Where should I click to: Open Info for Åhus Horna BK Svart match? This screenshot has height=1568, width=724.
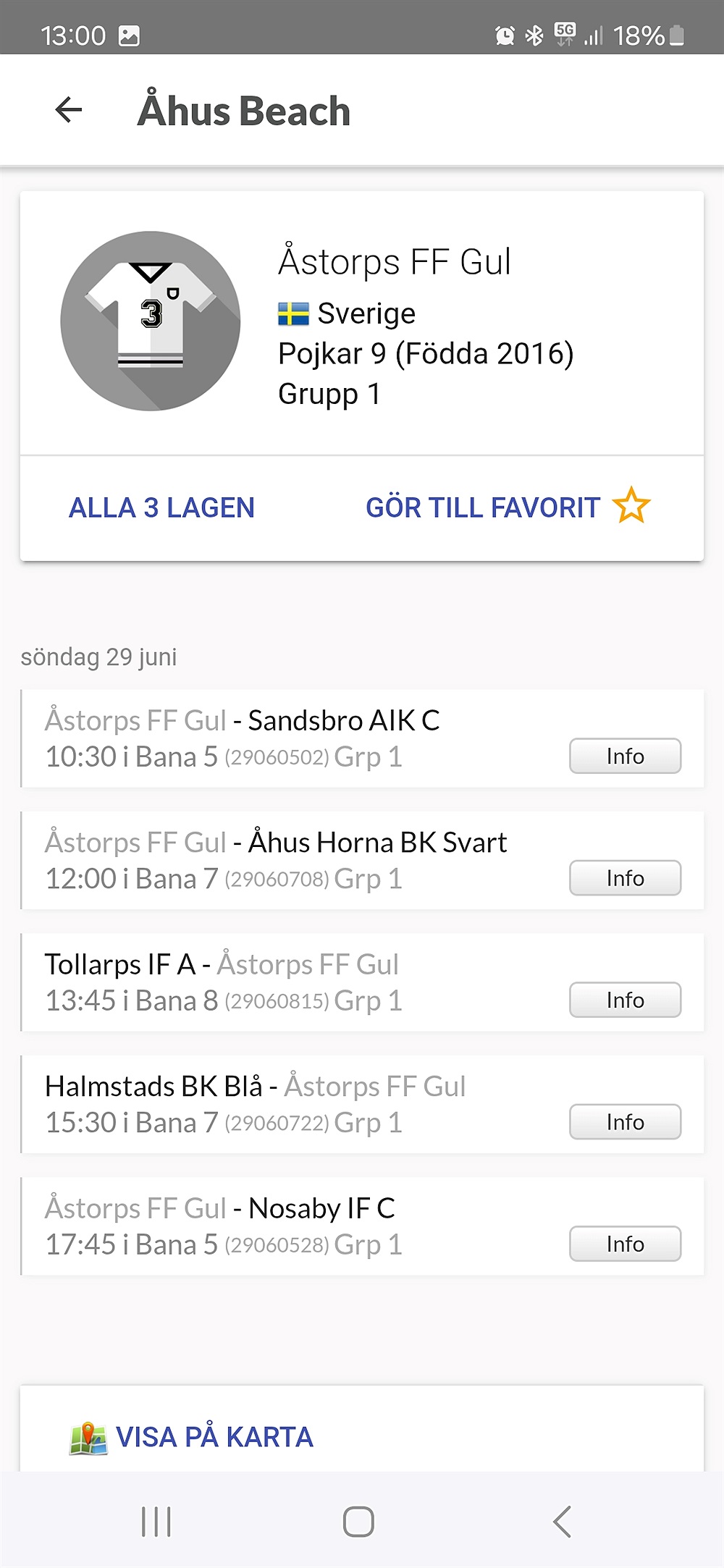point(625,878)
